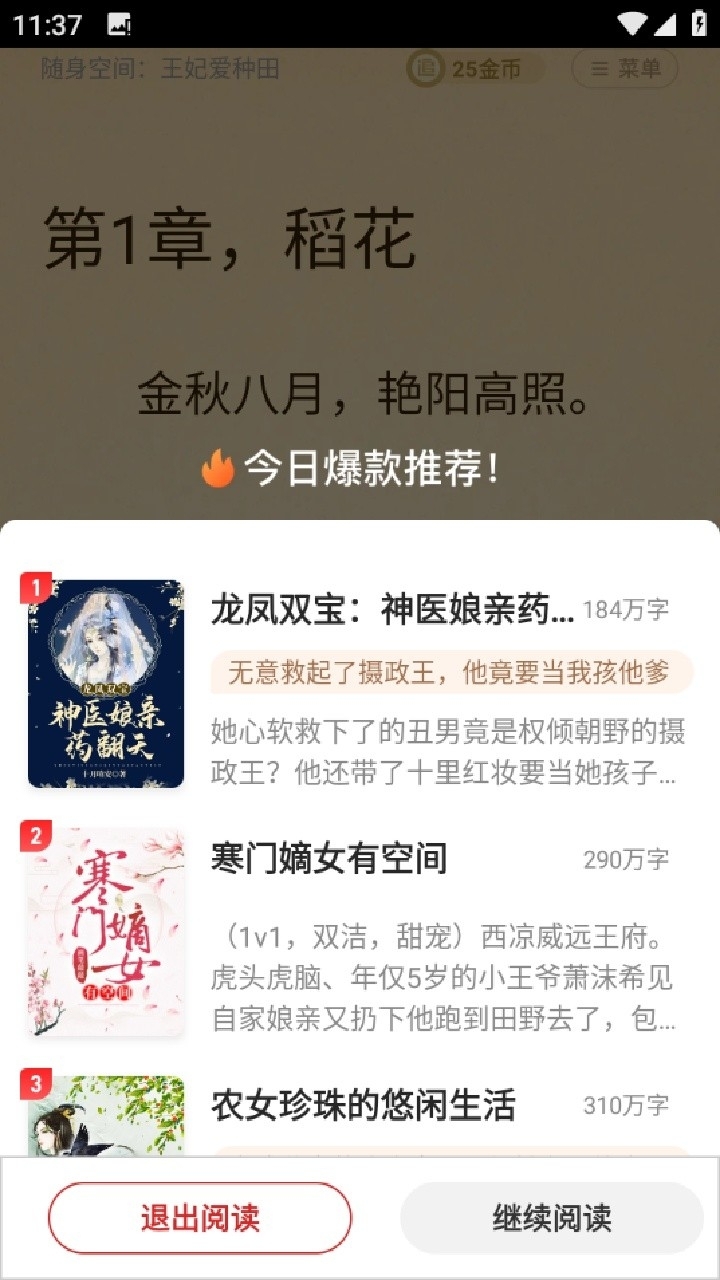Tap the book title 随身空间：王妃爱种田
720x1280 pixels.
[x=160, y=70]
